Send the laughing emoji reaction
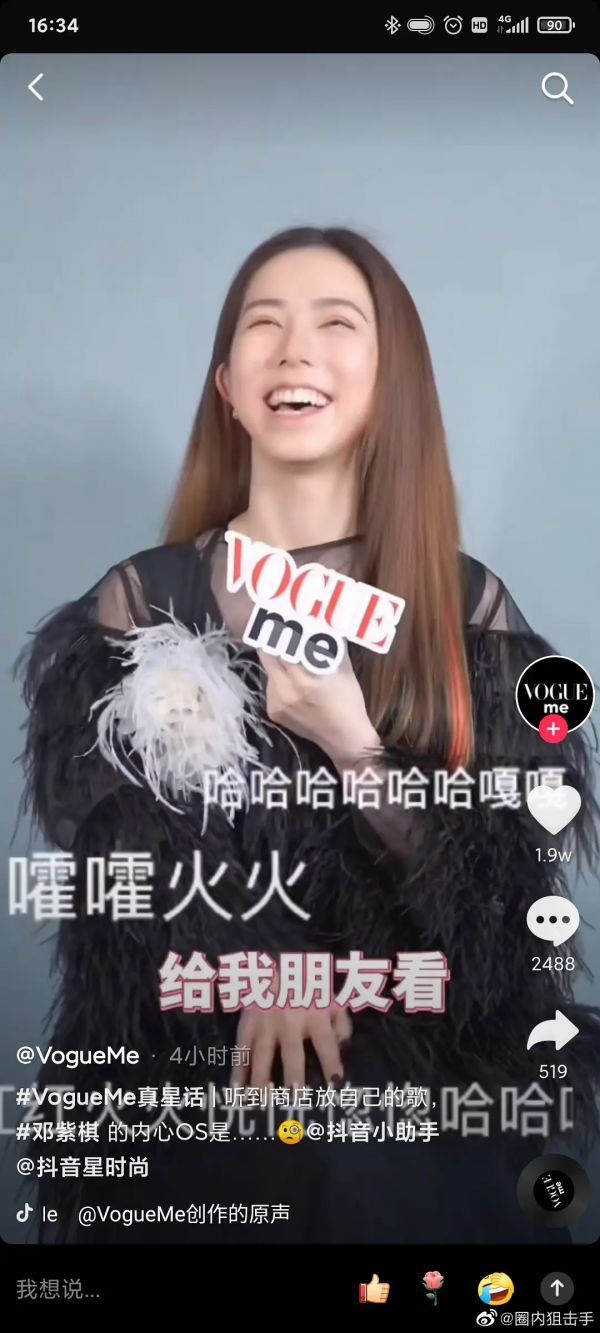This screenshot has width=600, height=1333. click(495, 1288)
